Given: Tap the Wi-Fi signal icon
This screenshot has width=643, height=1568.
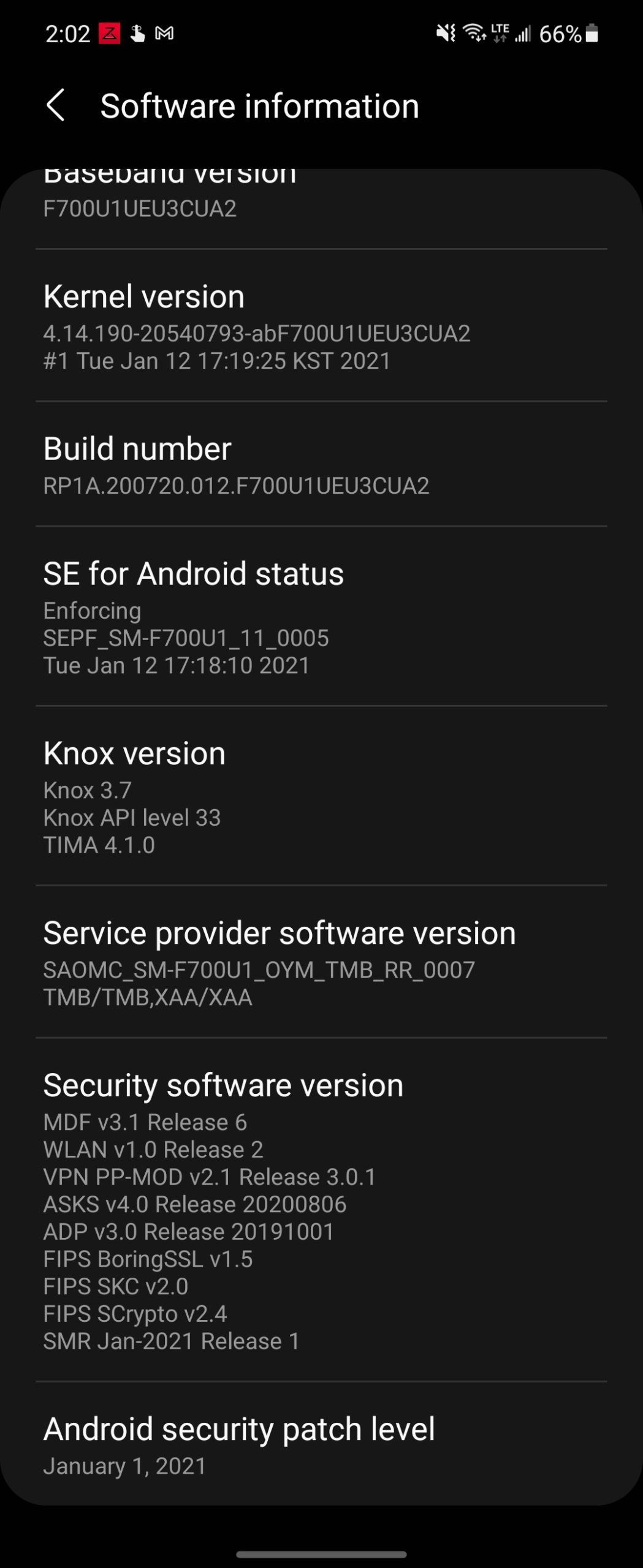Looking at the screenshot, I should click(x=475, y=34).
